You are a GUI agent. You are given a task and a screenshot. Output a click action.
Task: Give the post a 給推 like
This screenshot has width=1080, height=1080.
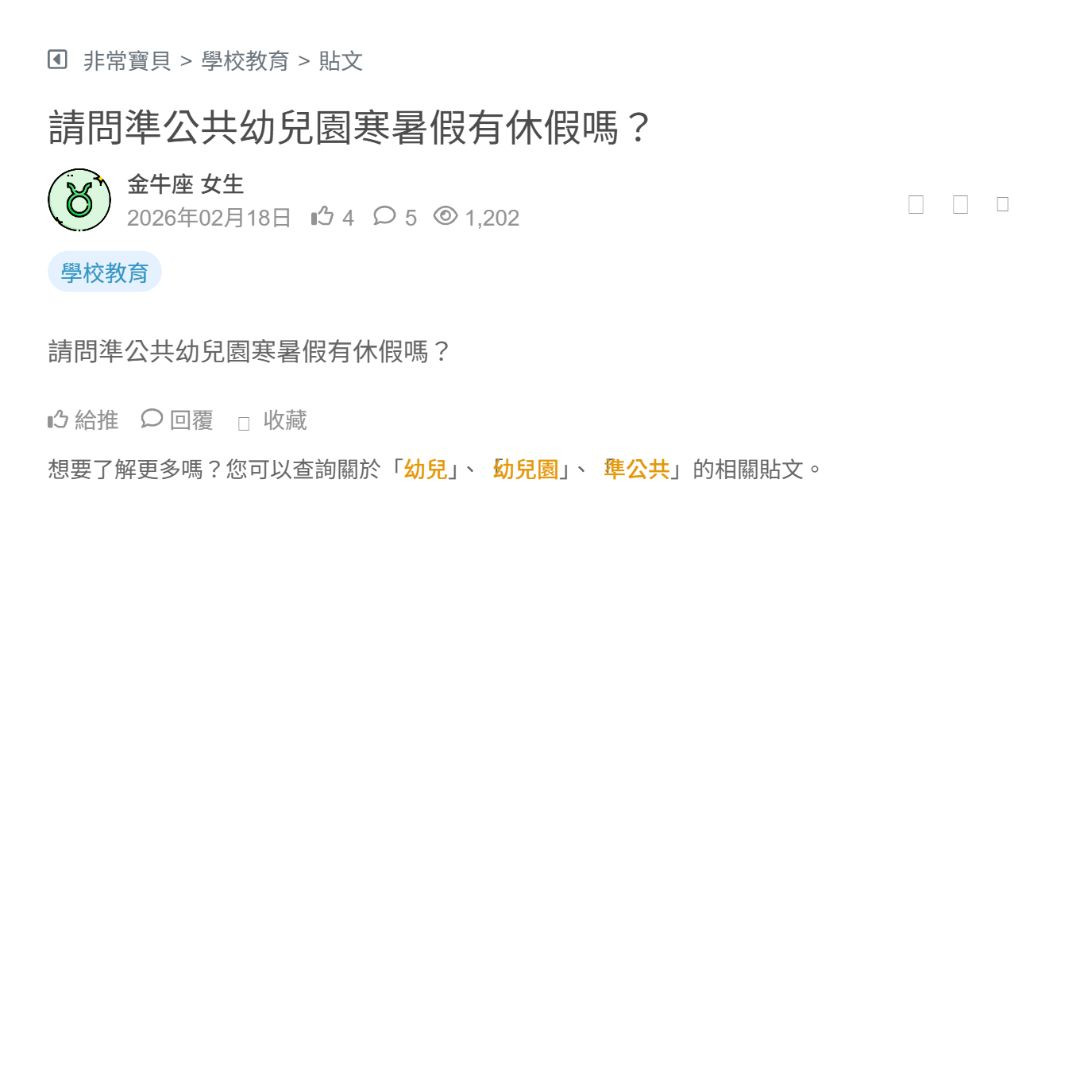[x=84, y=420]
